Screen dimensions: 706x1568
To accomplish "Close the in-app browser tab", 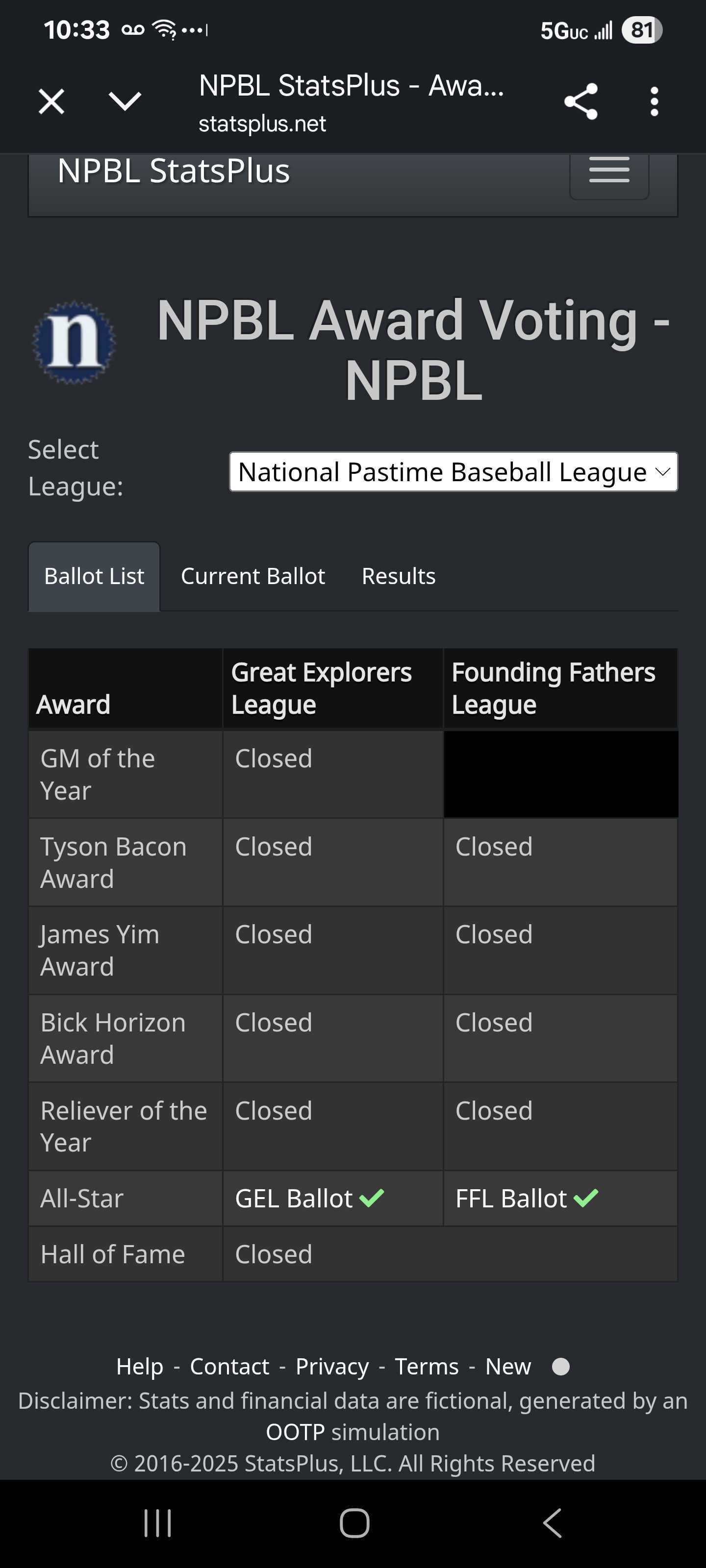I will 51,101.
